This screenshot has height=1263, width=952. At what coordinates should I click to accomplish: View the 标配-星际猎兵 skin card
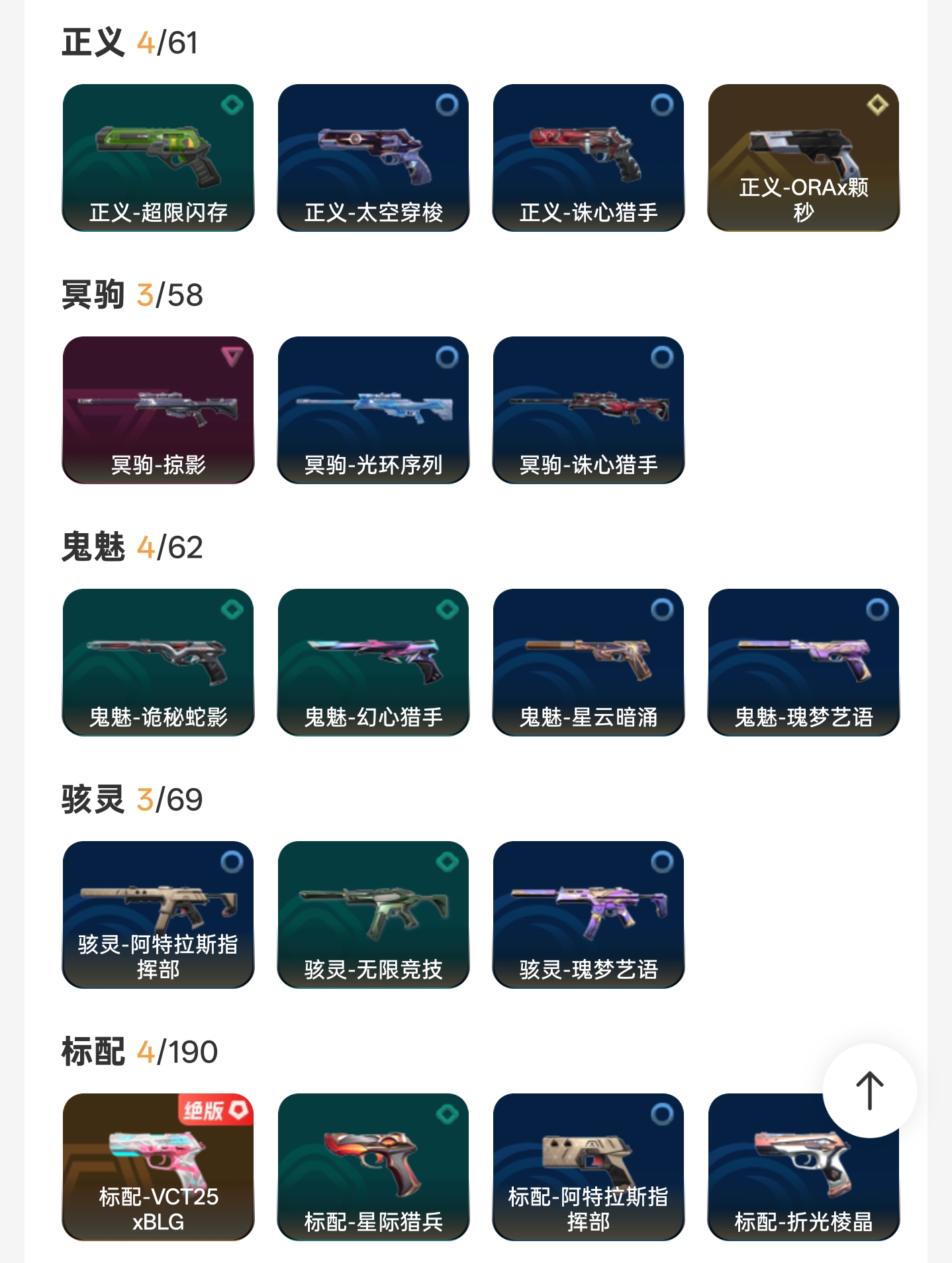(373, 1167)
